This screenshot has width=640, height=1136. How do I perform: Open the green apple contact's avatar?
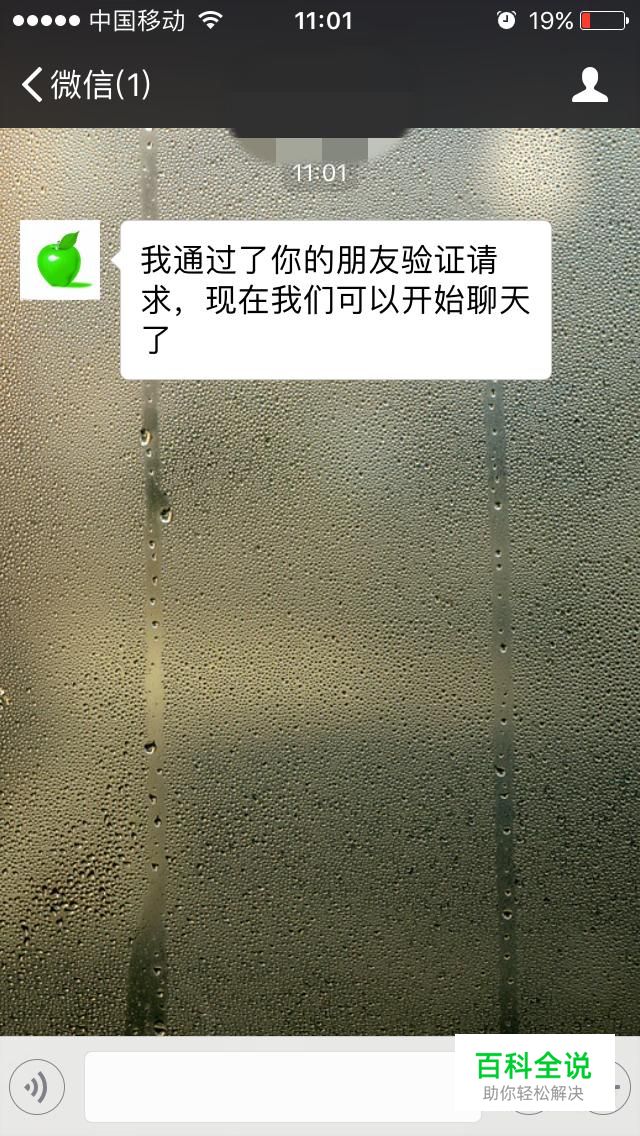60,260
